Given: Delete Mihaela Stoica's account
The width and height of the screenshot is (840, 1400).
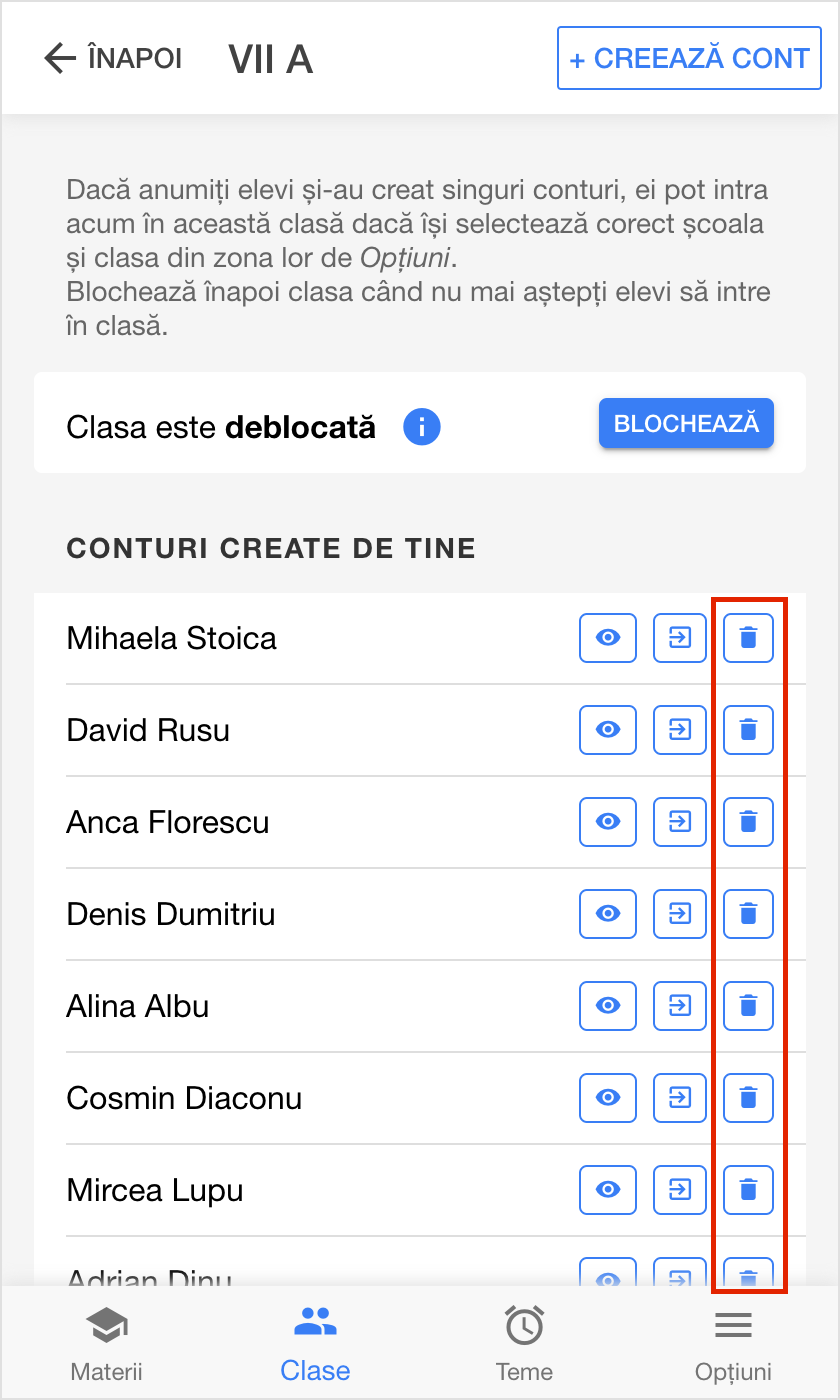Looking at the screenshot, I should pyautogui.click(x=748, y=638).
